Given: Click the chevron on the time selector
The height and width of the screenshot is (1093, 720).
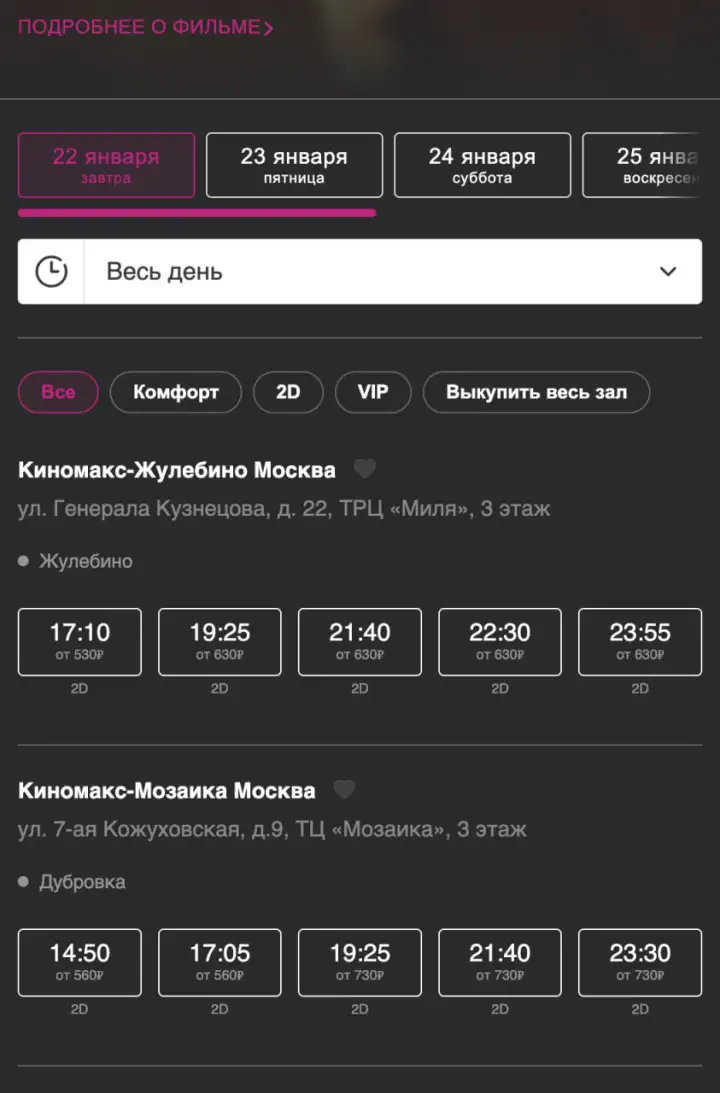Looking at the screenshot, I should 667,271.
